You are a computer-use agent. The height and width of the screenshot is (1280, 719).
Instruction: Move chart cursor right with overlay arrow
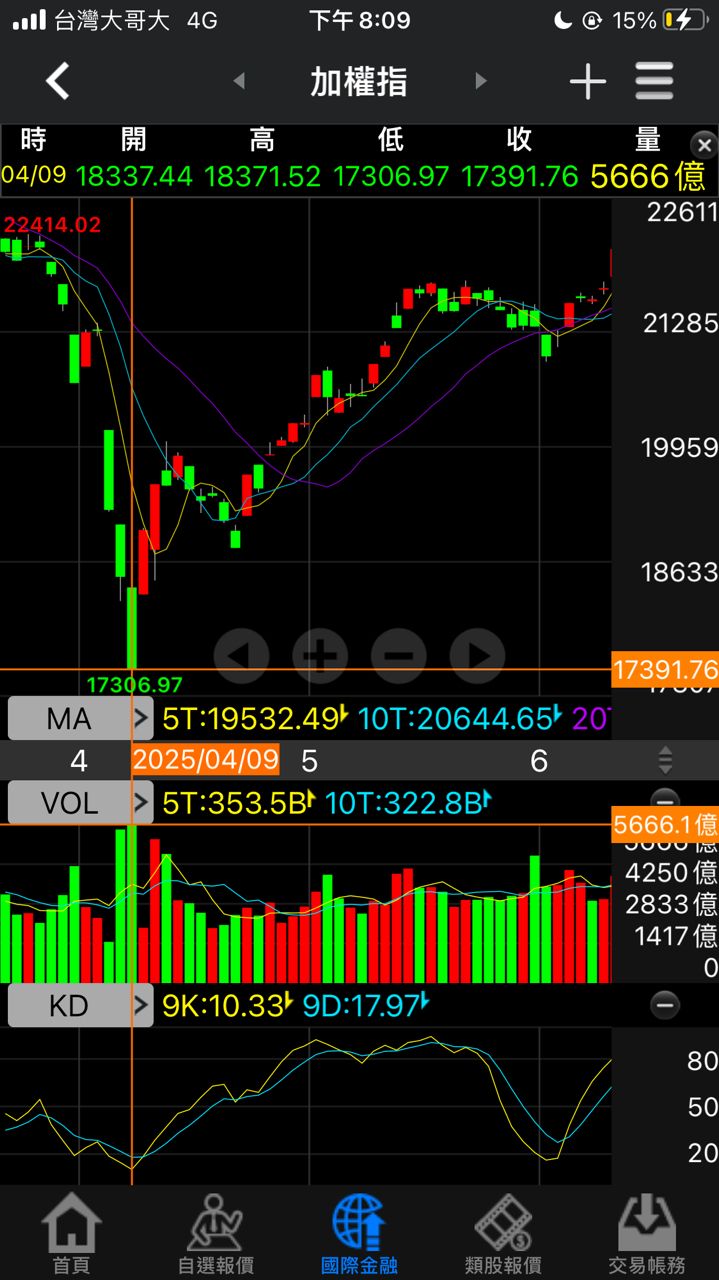point(477,656)
